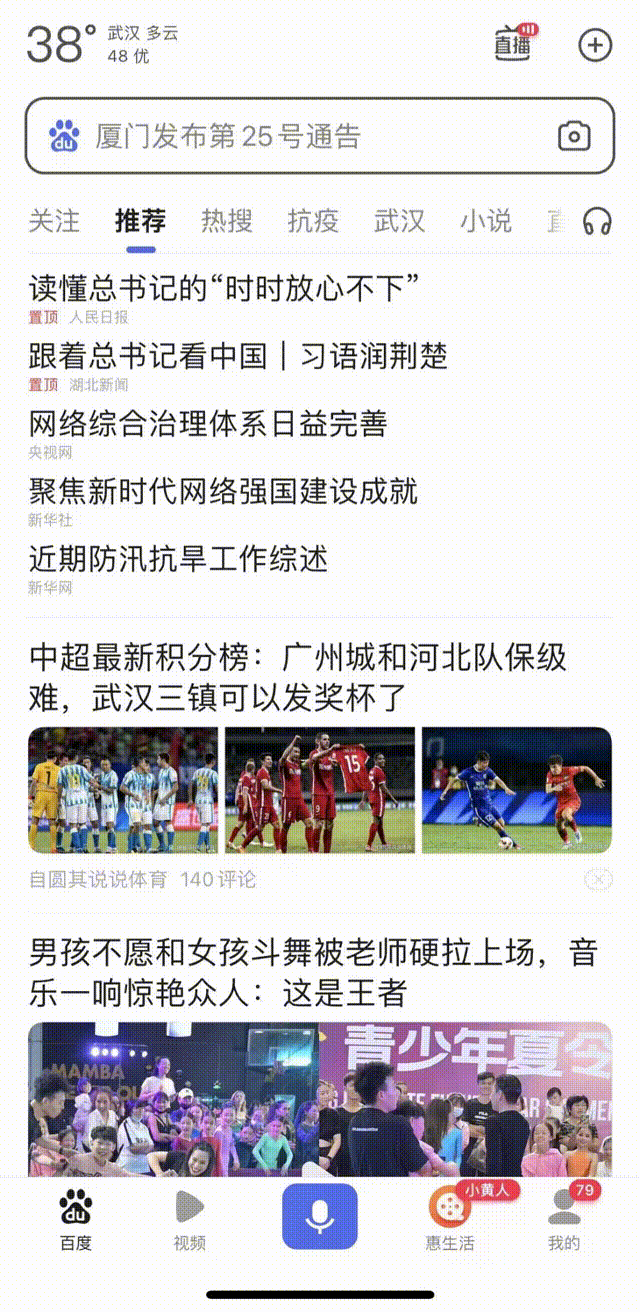Tap the headphones listen icon
The image size is (640, 1312).
597,220
